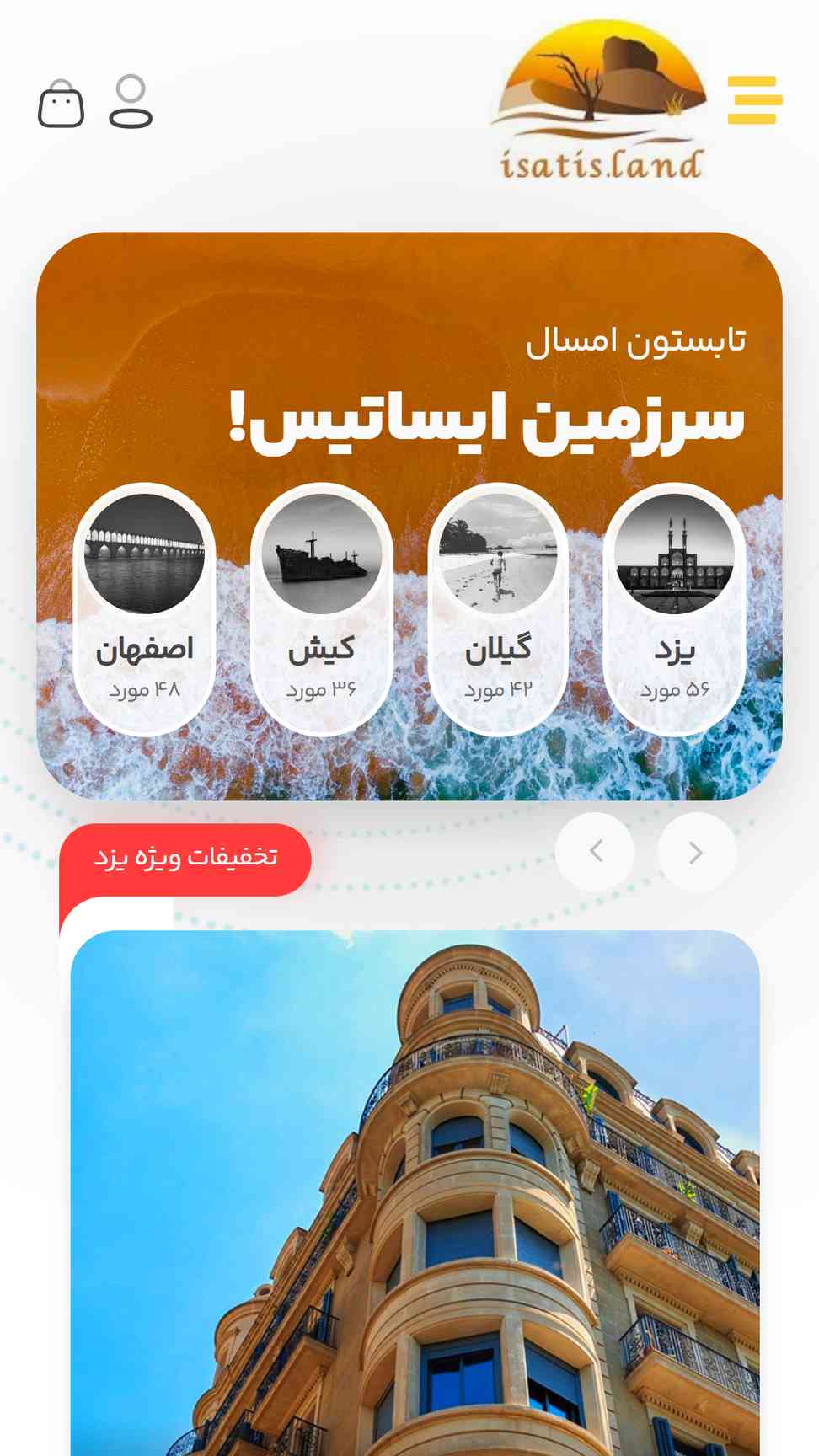Open the shopping bag cart
The width and height of the screenshot is (819, 1456).
(62, 104)
